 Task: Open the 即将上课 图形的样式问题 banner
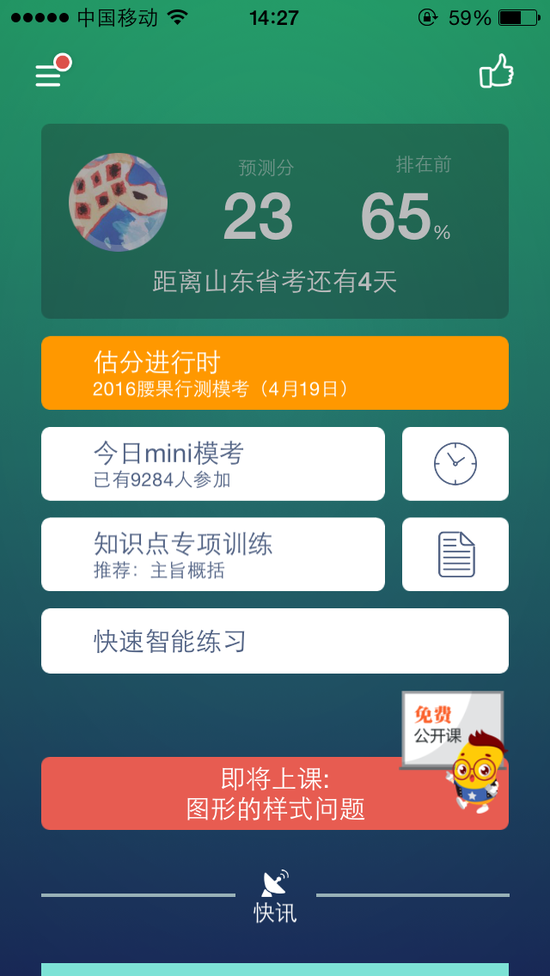pos(275,793)
